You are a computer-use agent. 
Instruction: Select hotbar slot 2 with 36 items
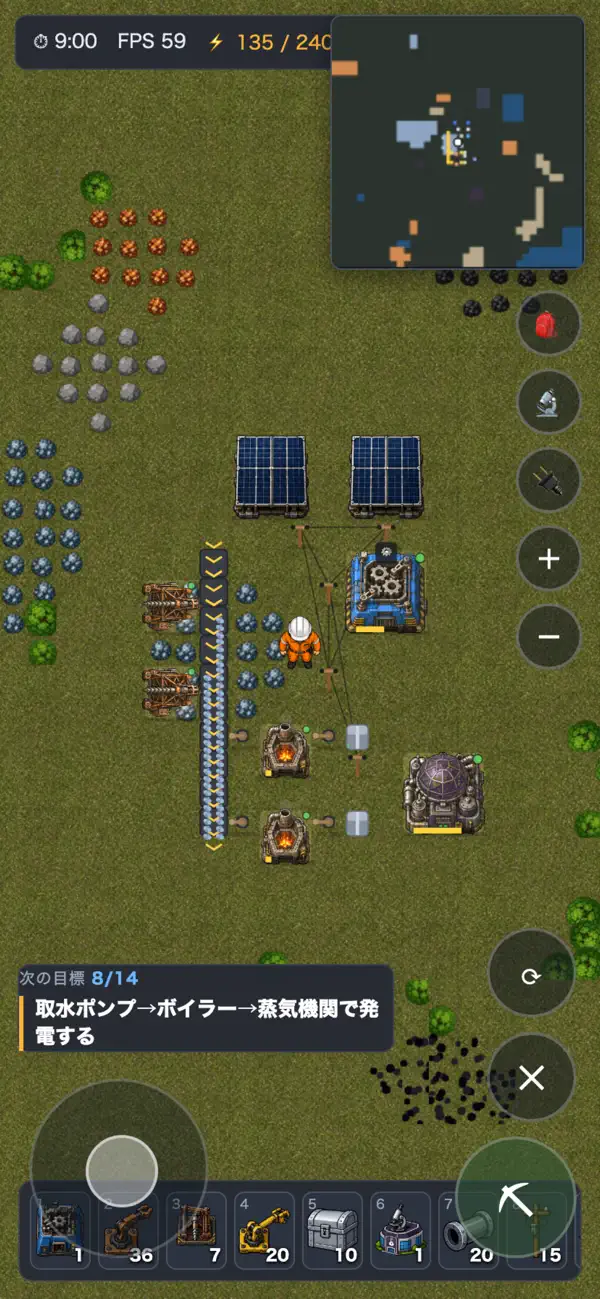point(128,1230)
